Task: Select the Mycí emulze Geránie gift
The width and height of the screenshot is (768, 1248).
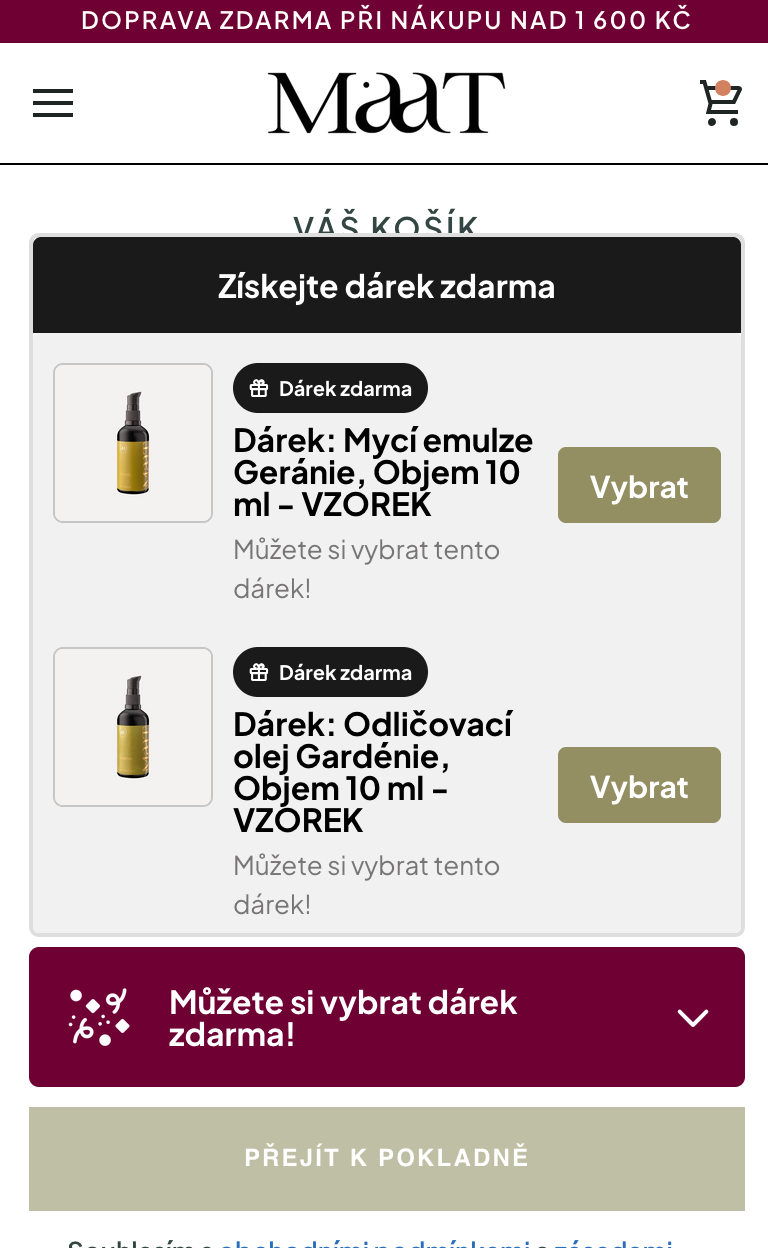Action: (639, 486)
